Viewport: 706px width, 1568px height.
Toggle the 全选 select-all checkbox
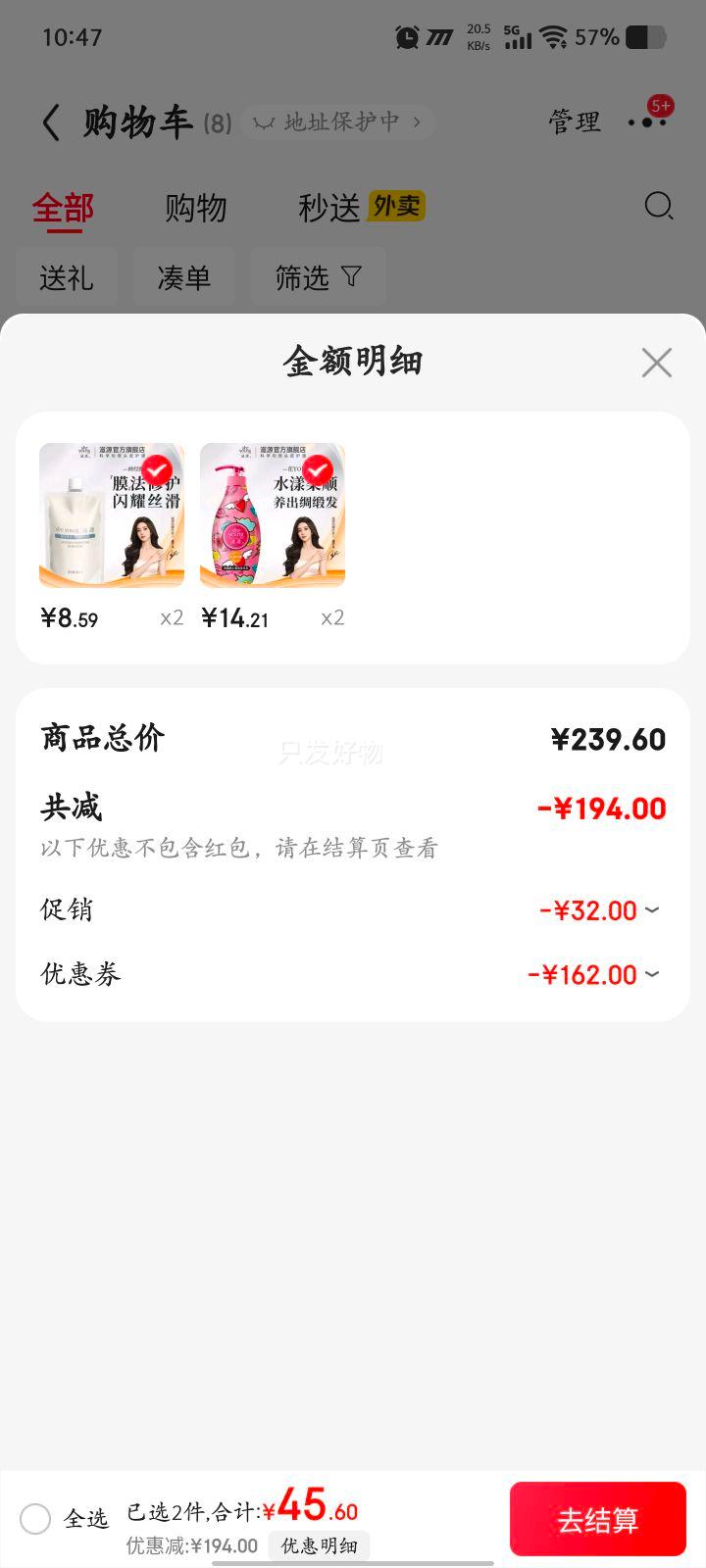[x=35, y=1519]
